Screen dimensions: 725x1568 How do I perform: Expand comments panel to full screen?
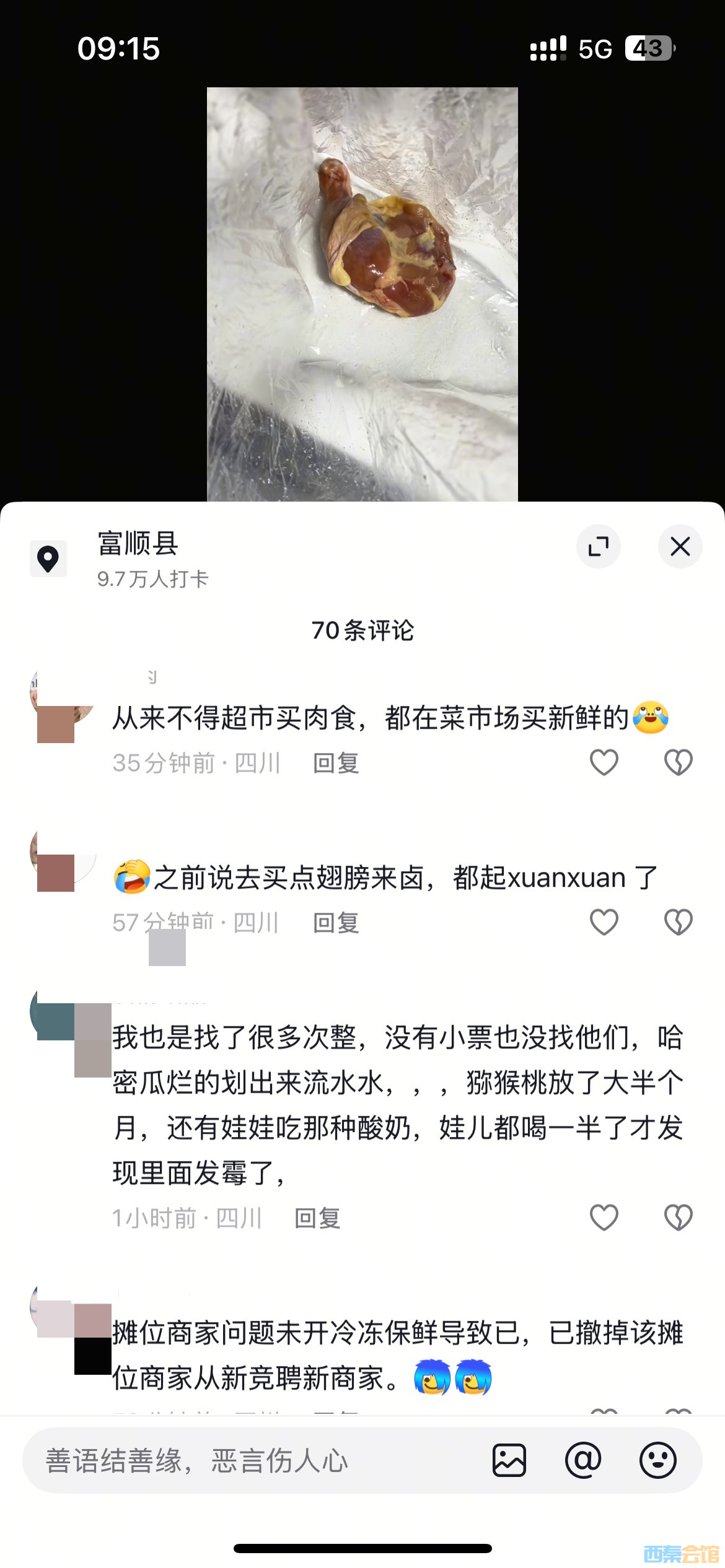click(x=598, y=546)
